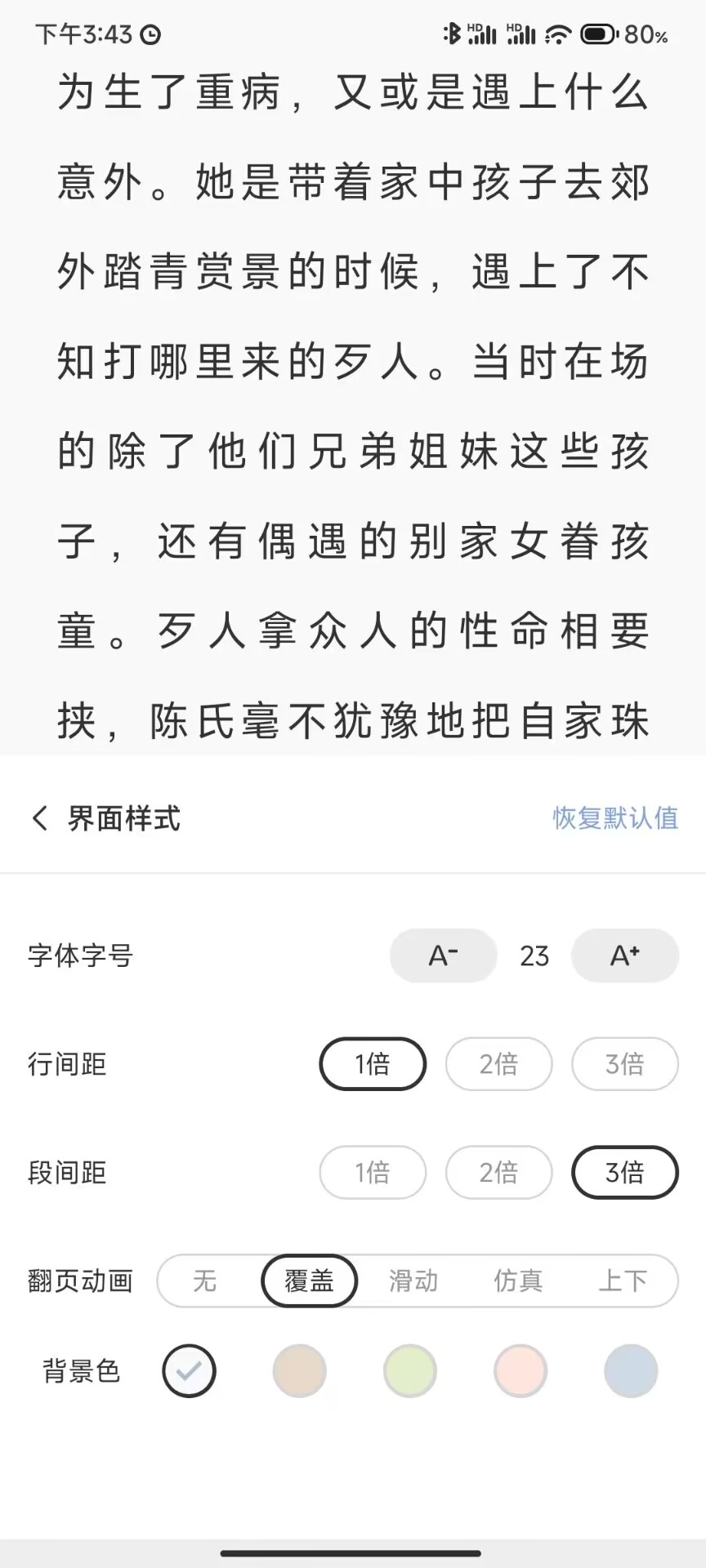This screenshot has width=706, height=1568.
Task: Set 行间距 to 2倍
Action: pos(498,1064)
